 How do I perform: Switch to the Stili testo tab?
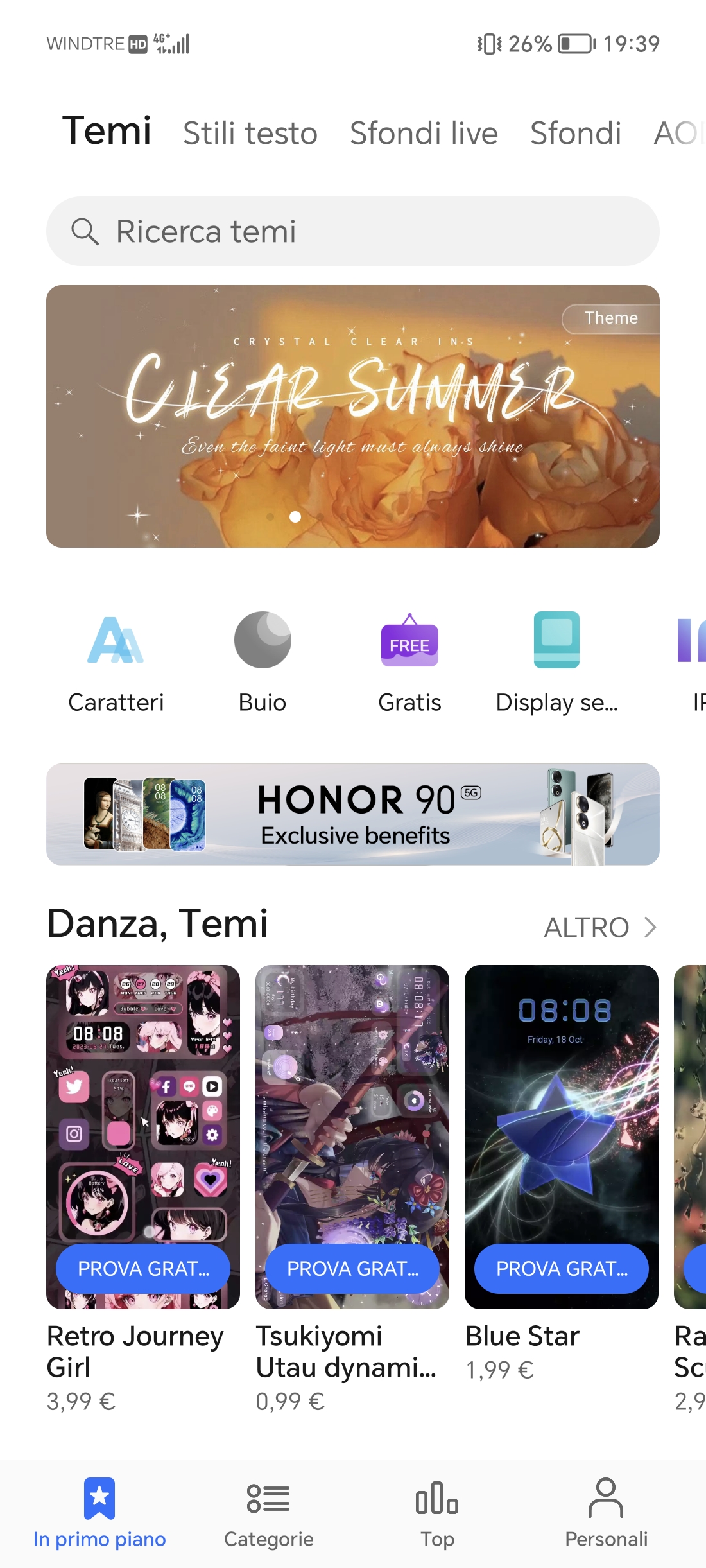(x=250, y=134)
